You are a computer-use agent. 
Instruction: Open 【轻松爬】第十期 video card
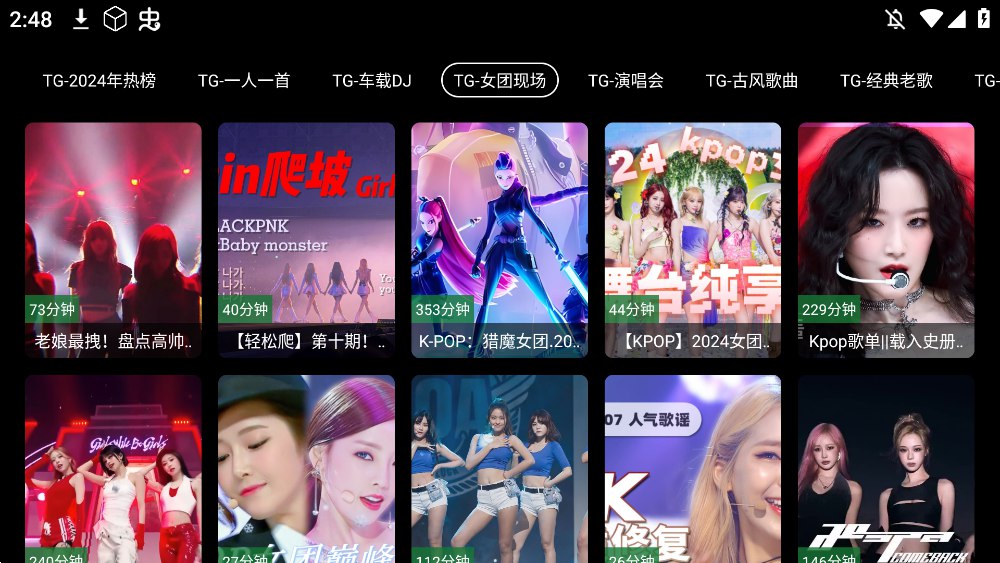point(306,240)
